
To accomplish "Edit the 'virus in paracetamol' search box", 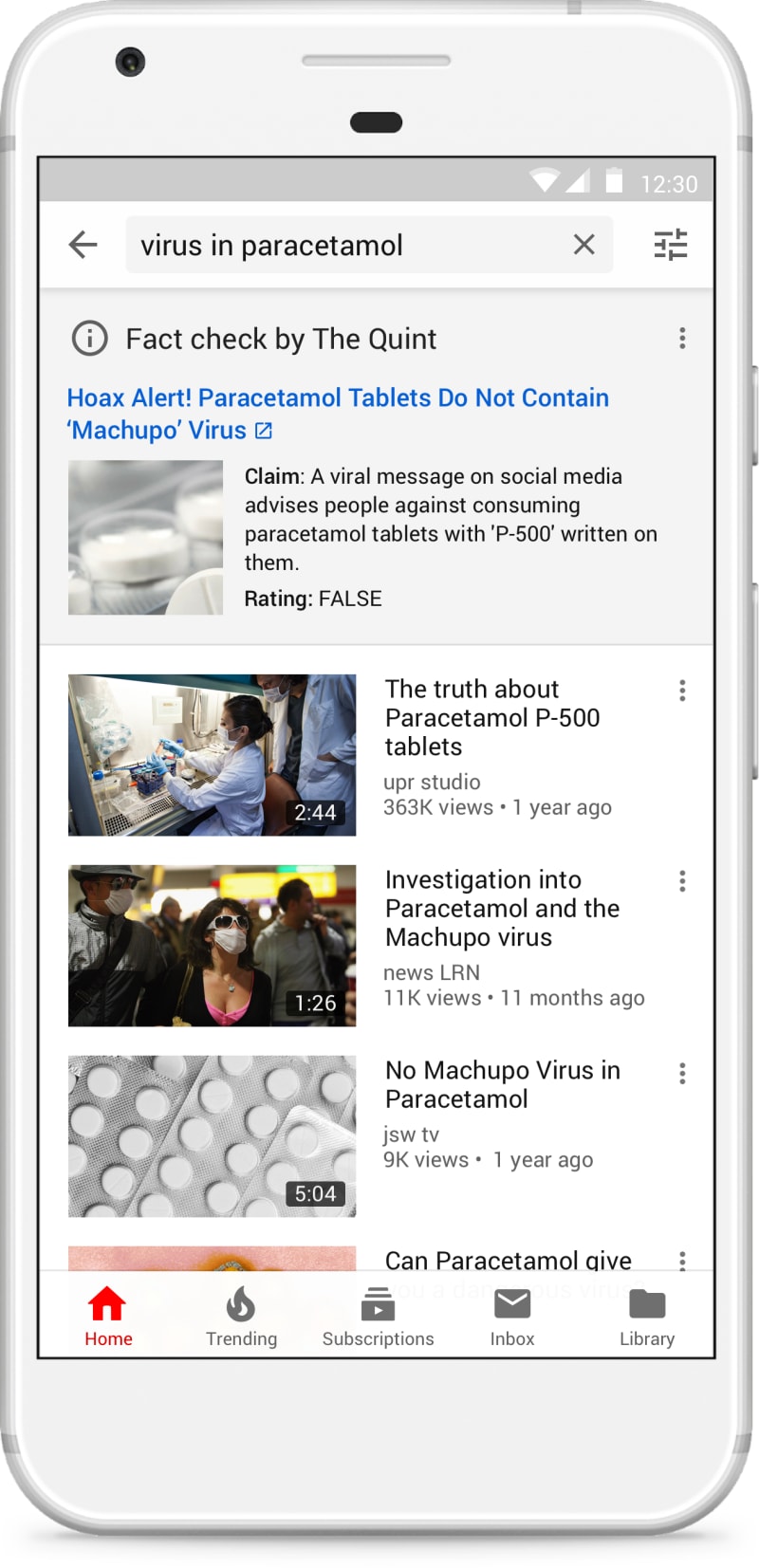I will click(342, 246).
